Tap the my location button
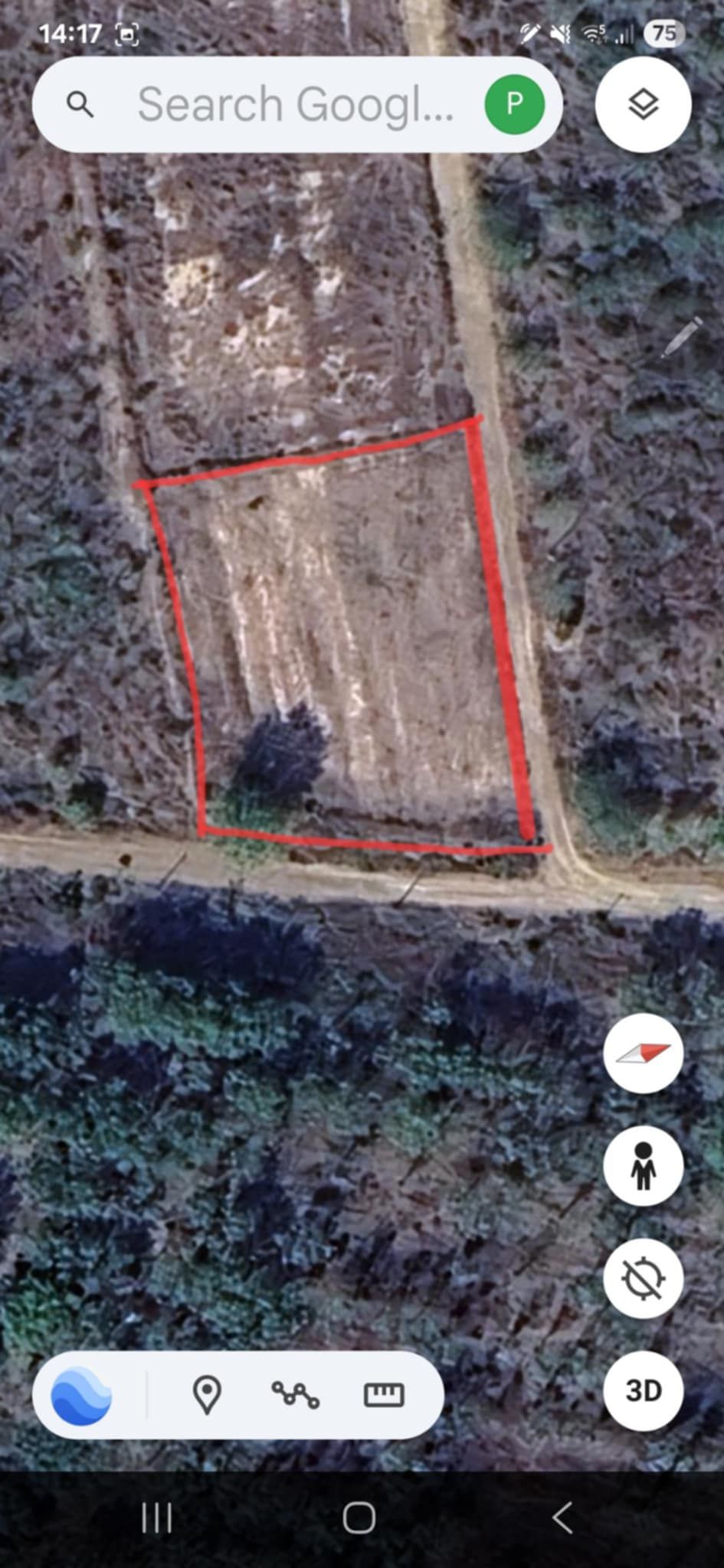The width and height of the screenshot is (724, 1568). 644,1278
